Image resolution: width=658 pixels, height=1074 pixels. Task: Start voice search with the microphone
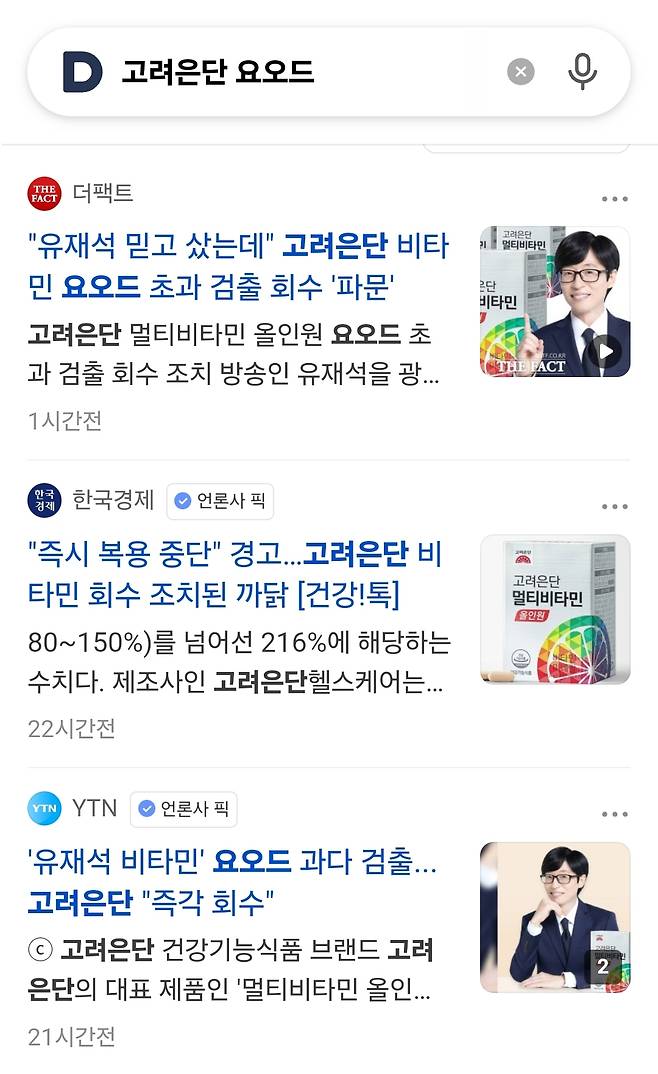coord(582,72)
